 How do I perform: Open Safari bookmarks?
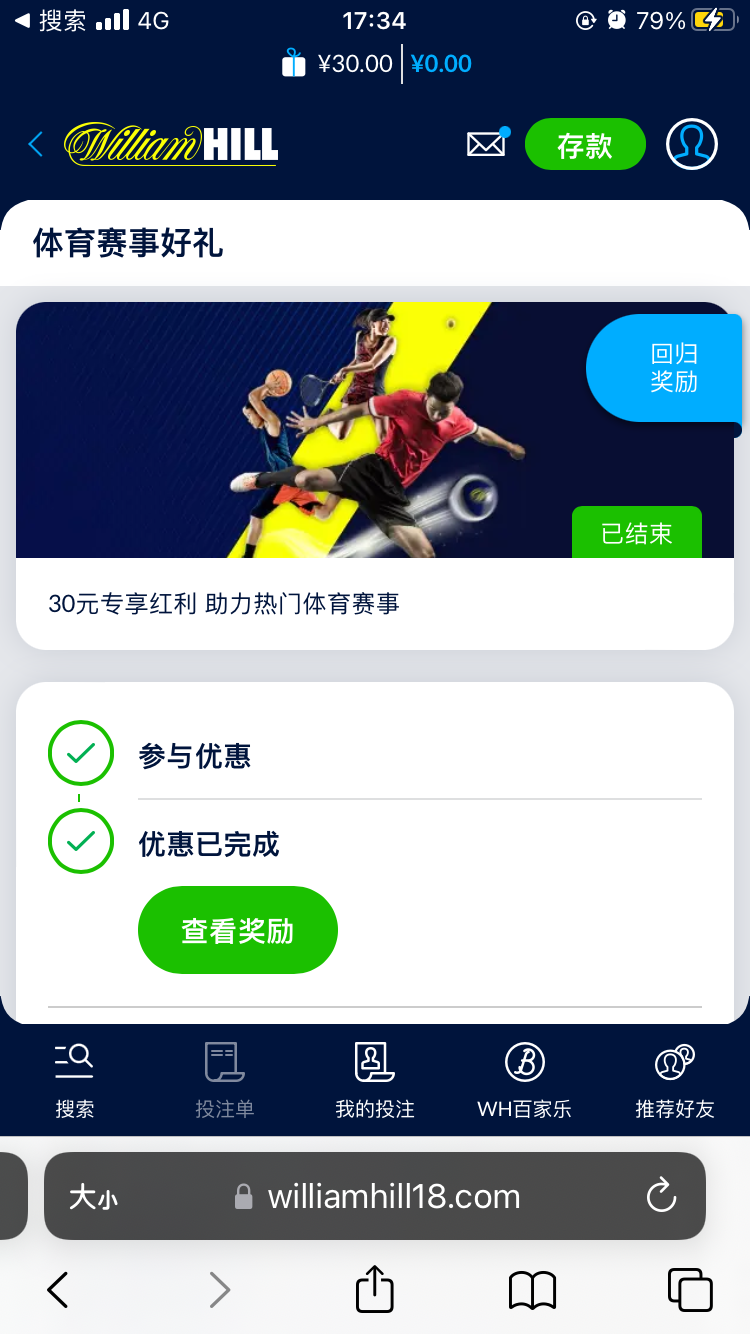[x=532, y=1290]
